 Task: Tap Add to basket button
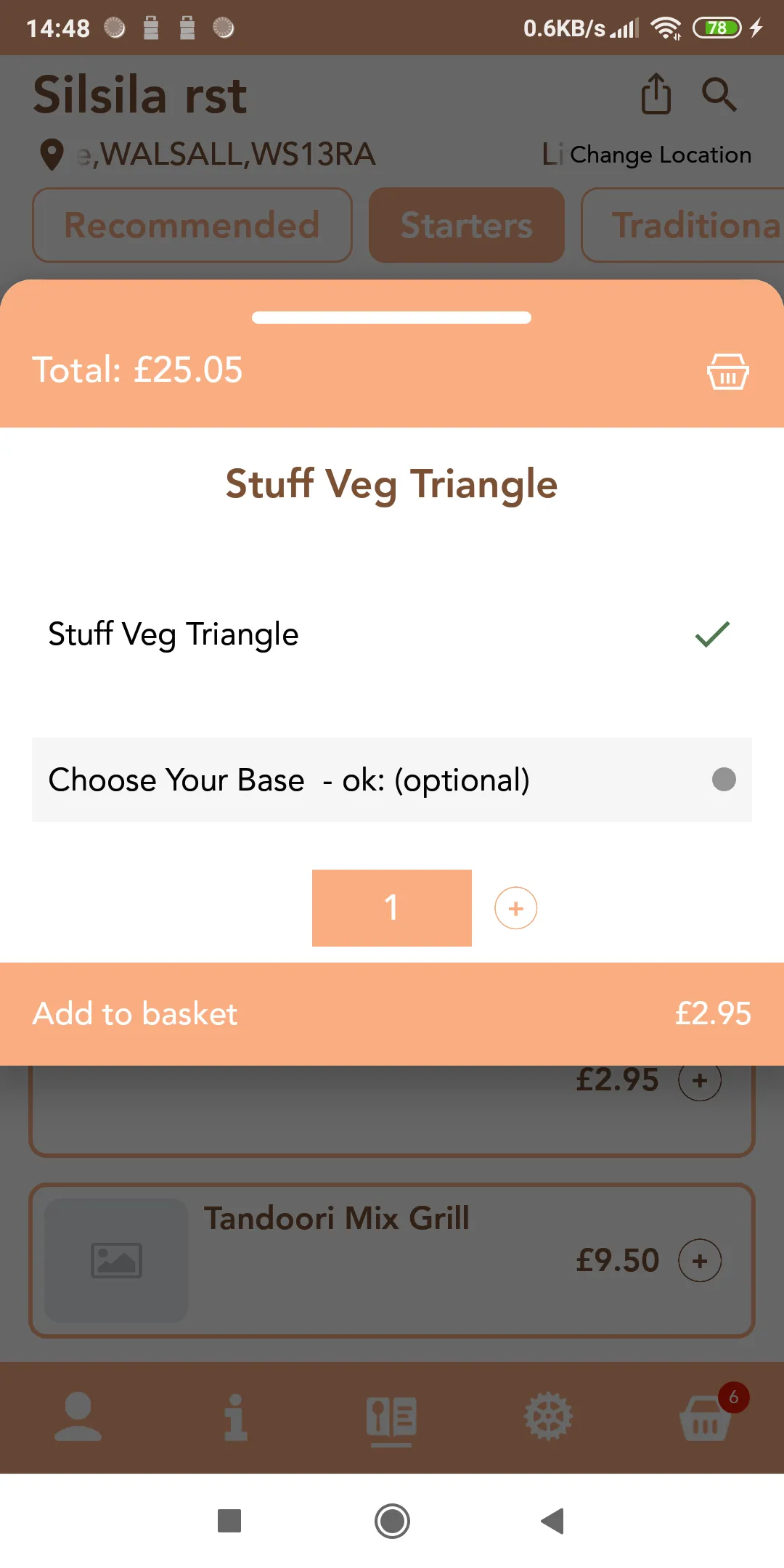(x=392, y=1013)
